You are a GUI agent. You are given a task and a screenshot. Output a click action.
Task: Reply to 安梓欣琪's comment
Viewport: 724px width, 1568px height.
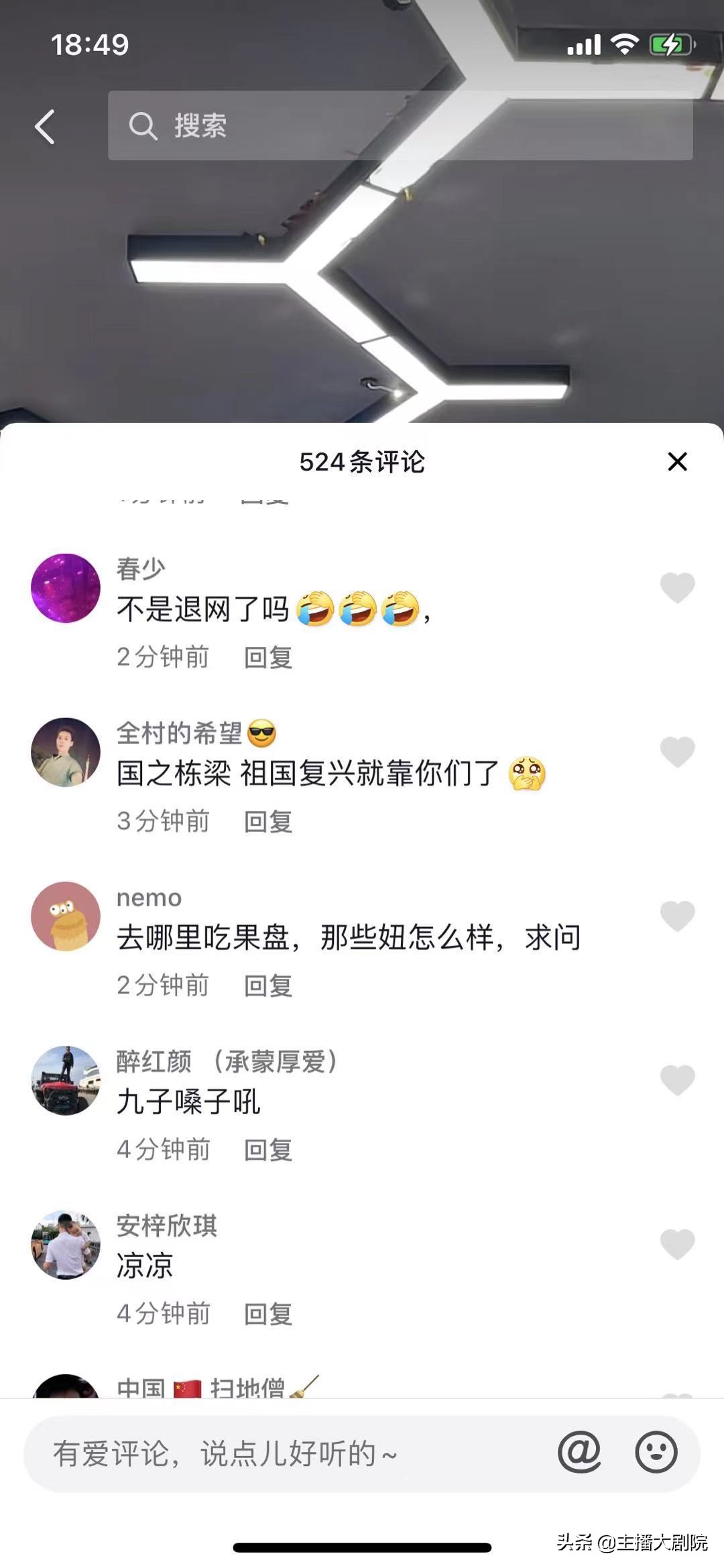tap(267, 1315)
